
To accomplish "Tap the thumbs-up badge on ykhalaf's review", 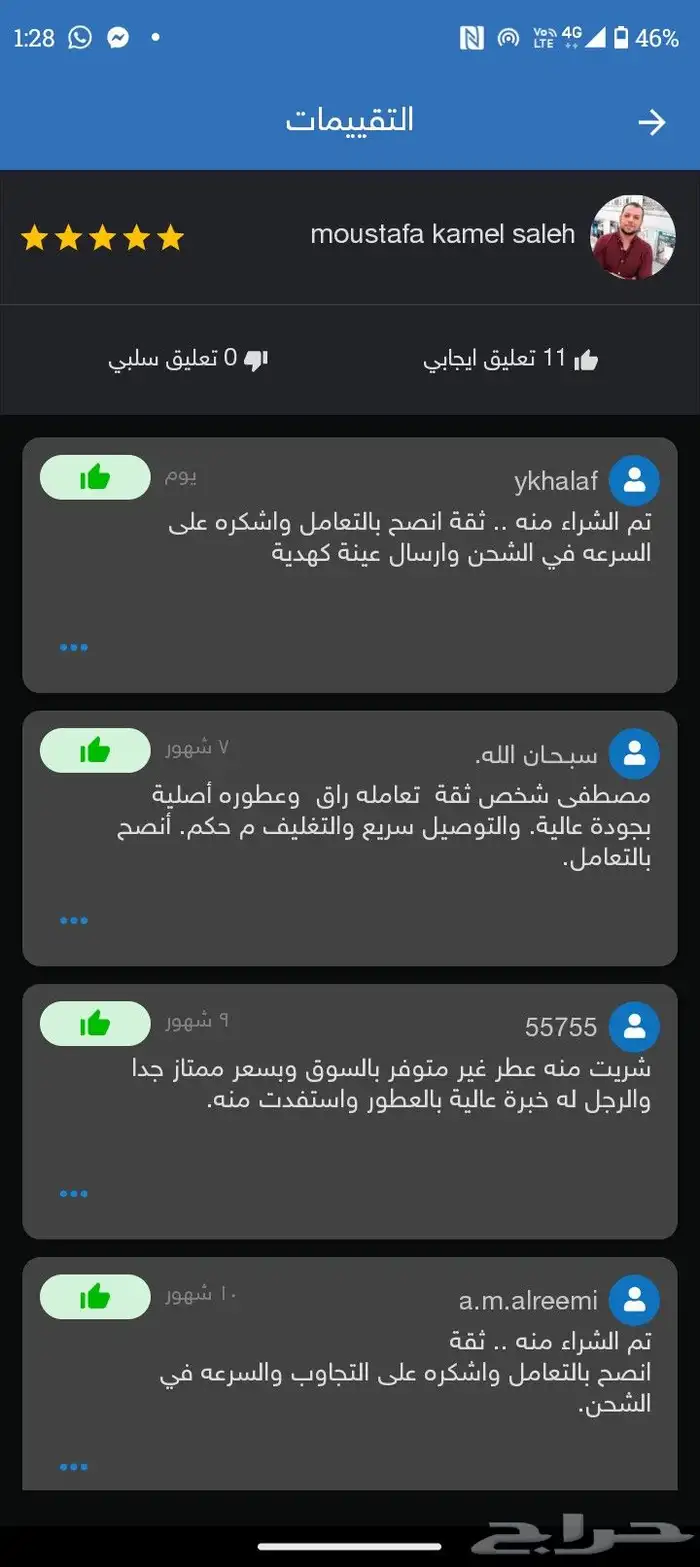I will (x=95, y=477).
